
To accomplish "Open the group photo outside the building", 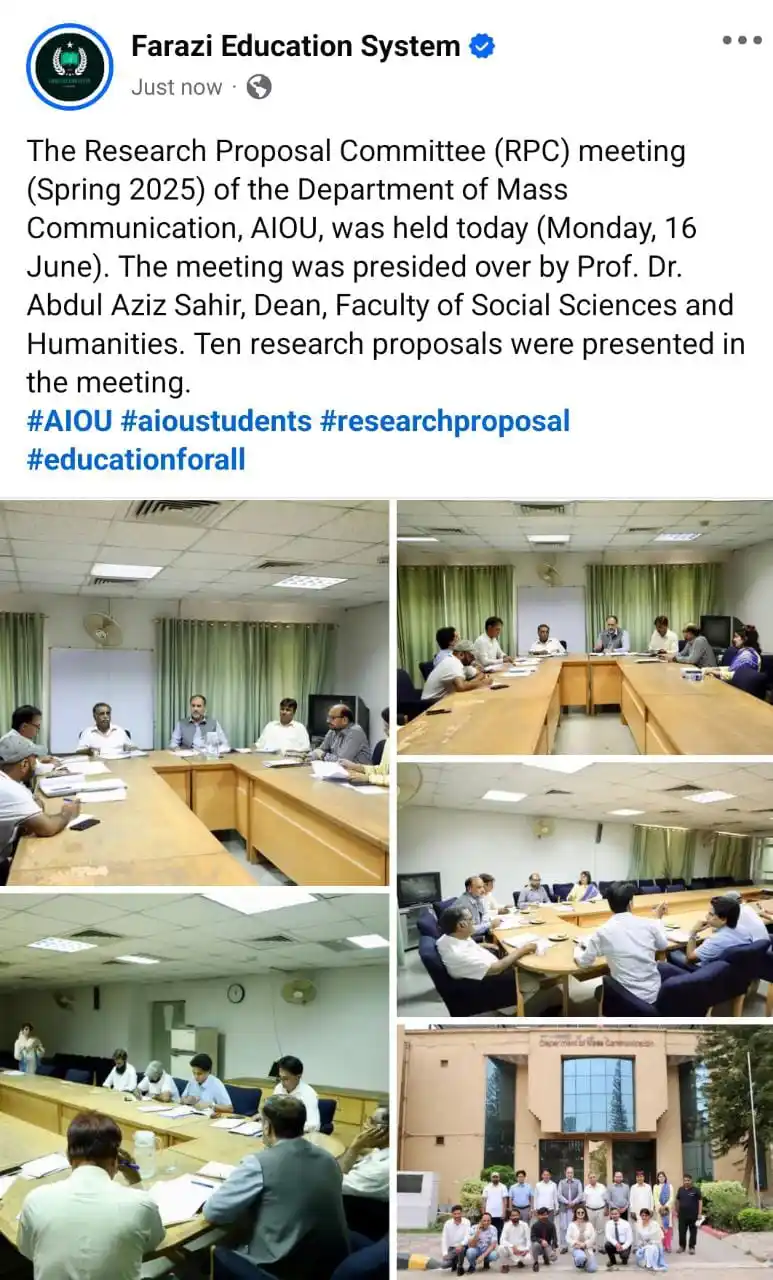I will (x=585, y=1152).
